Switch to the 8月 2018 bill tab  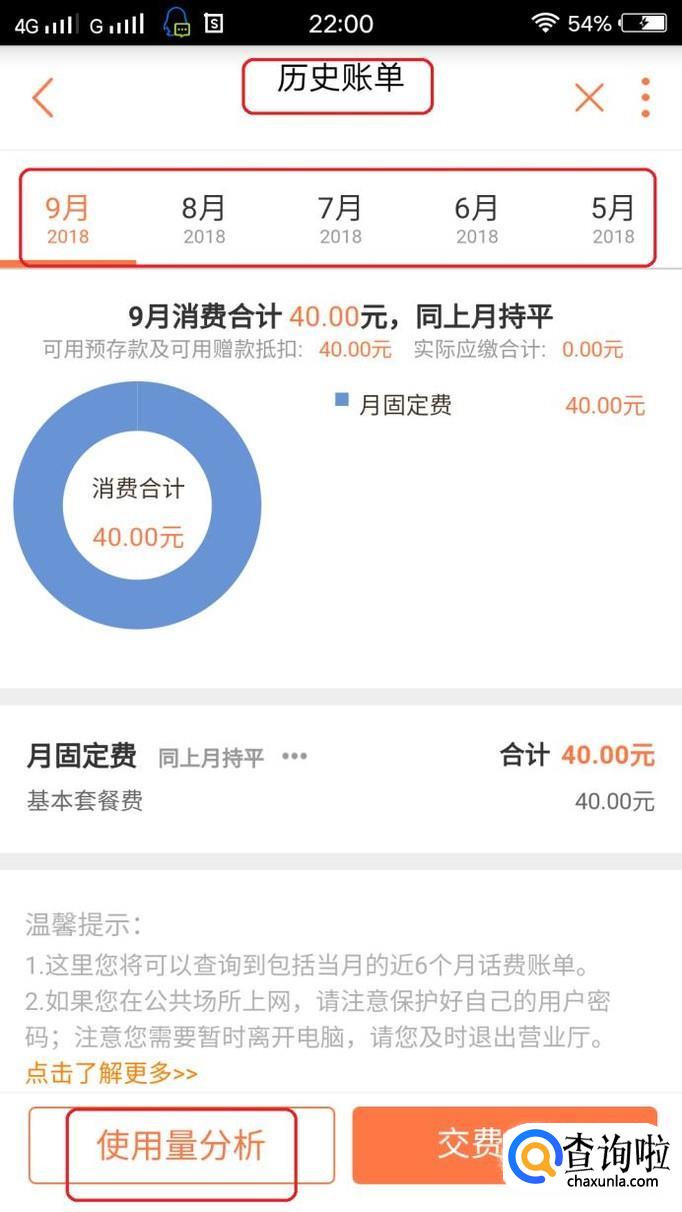[x=203, y=219]
